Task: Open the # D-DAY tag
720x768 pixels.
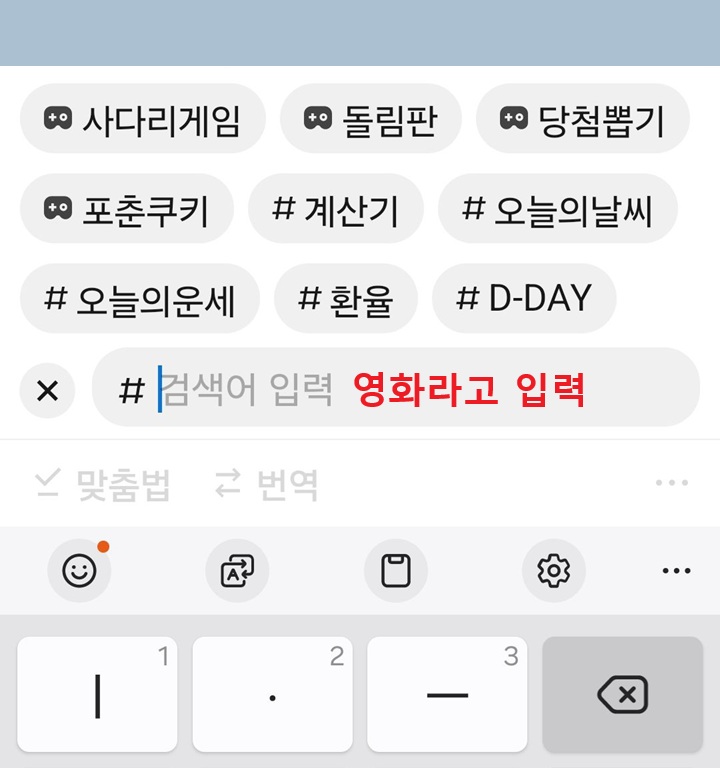Action: click(522, 297)
